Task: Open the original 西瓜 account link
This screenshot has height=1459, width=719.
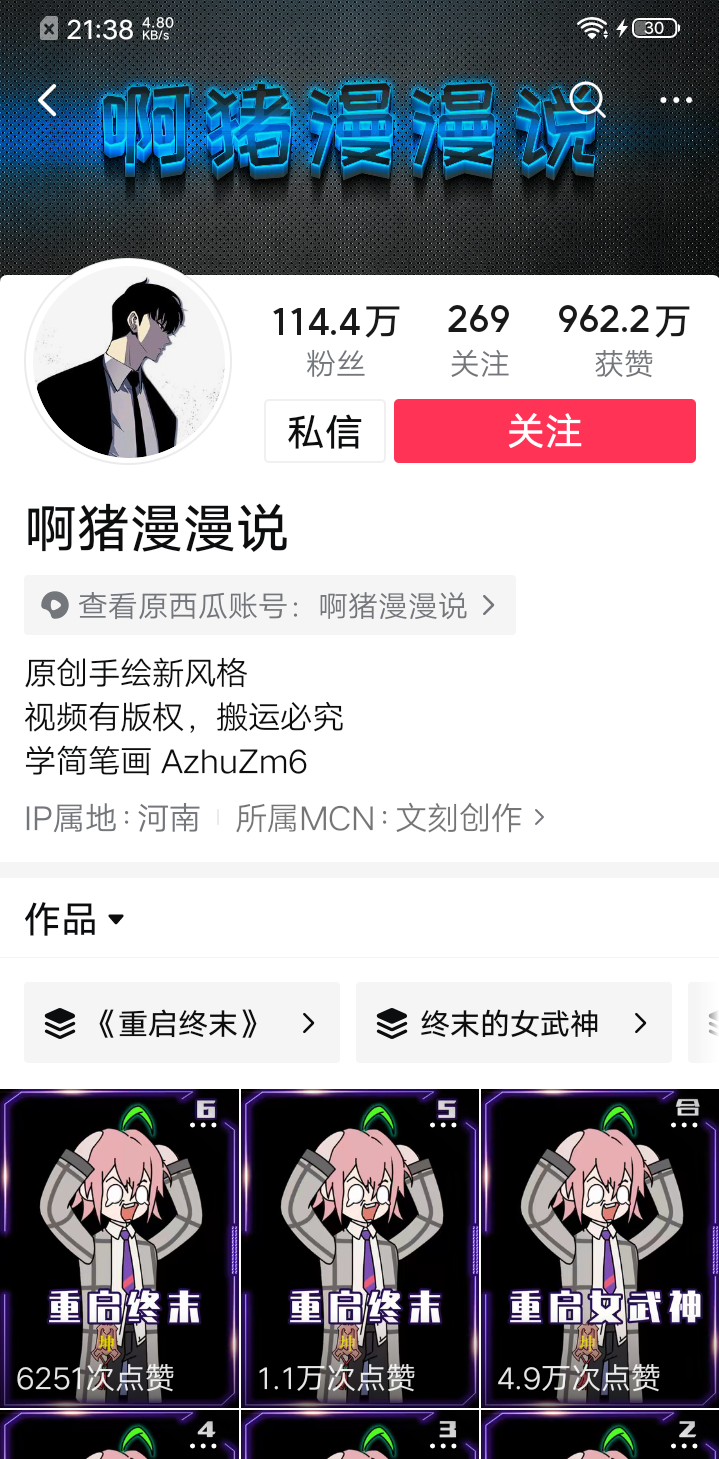Action: [270, 605]
